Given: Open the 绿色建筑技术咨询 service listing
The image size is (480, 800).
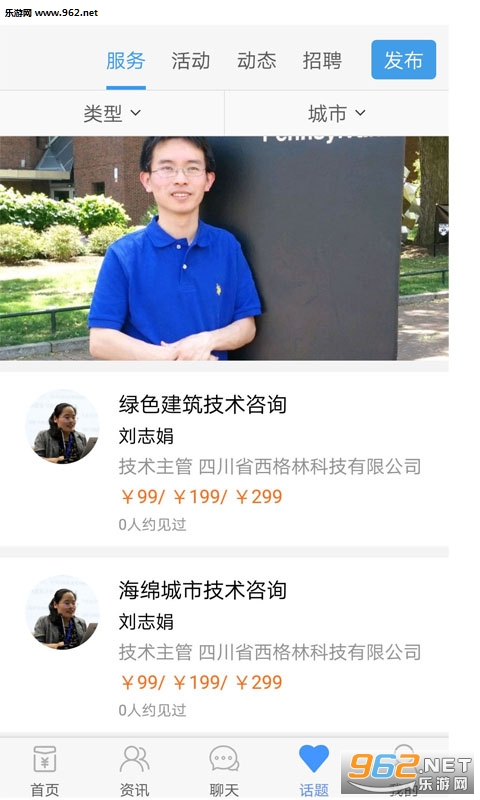Looking at the screenshot, I should (224, 459).
